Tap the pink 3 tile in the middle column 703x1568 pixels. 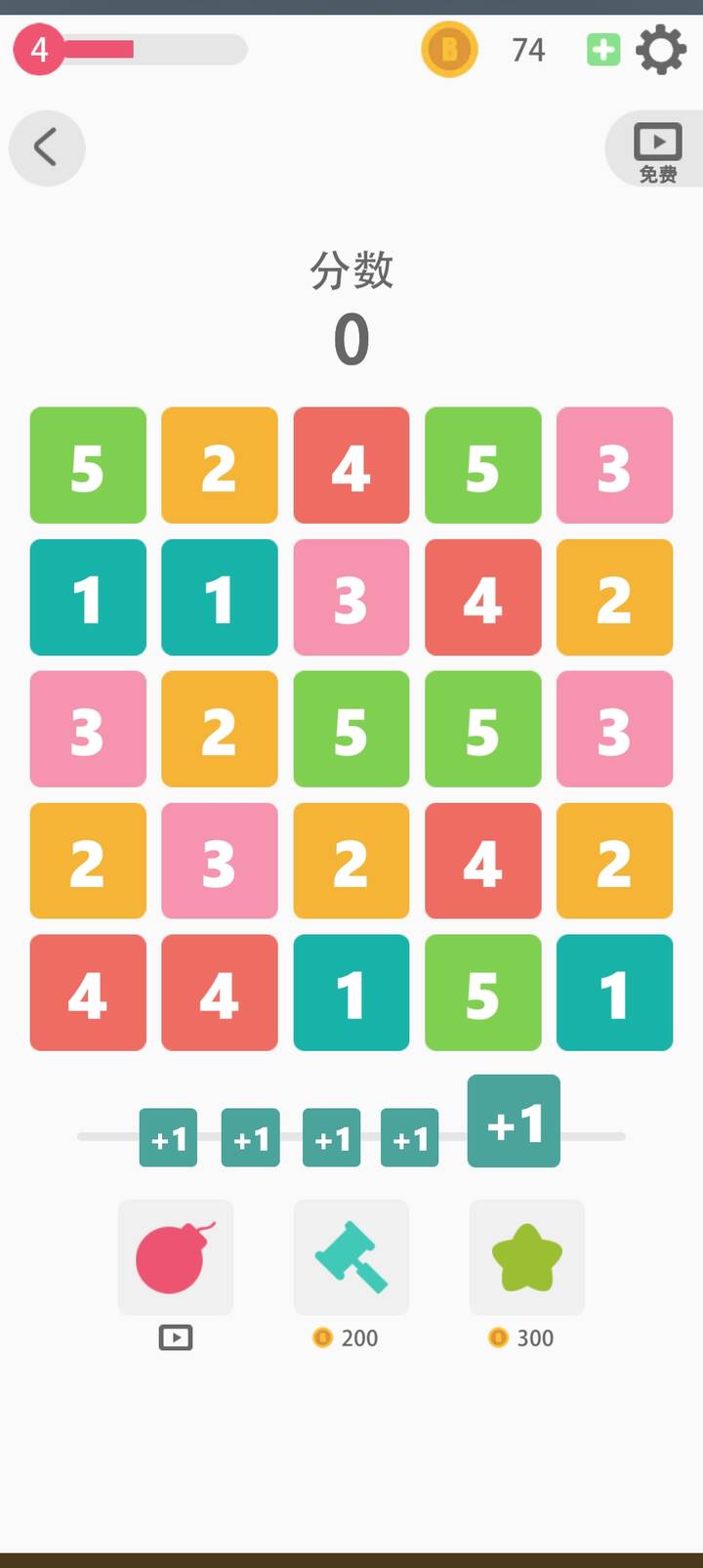pyautogui.click(x=351, y=597)
